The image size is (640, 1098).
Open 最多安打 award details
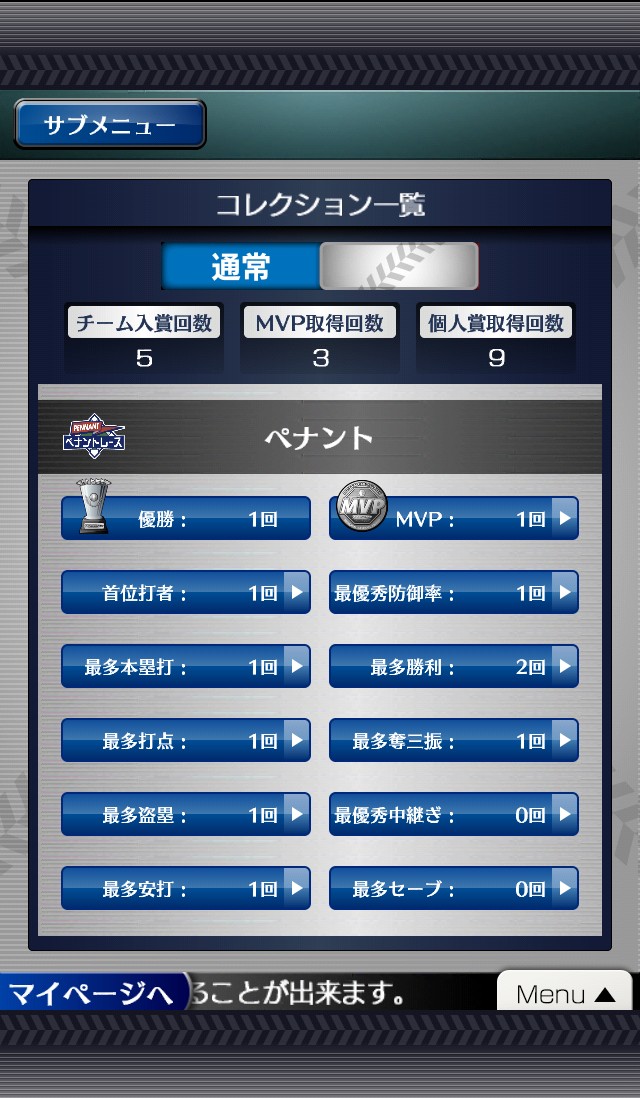coord(186,889)
